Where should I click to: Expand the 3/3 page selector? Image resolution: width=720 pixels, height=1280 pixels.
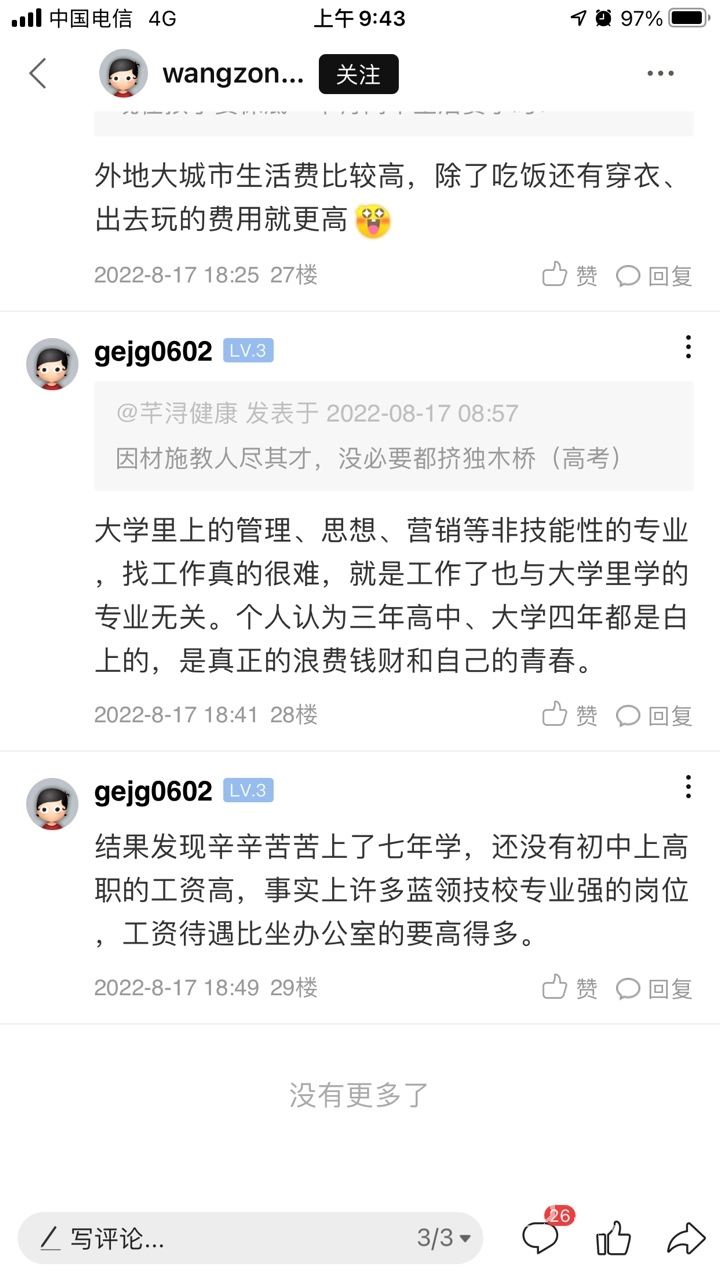tap(444, 1239)
